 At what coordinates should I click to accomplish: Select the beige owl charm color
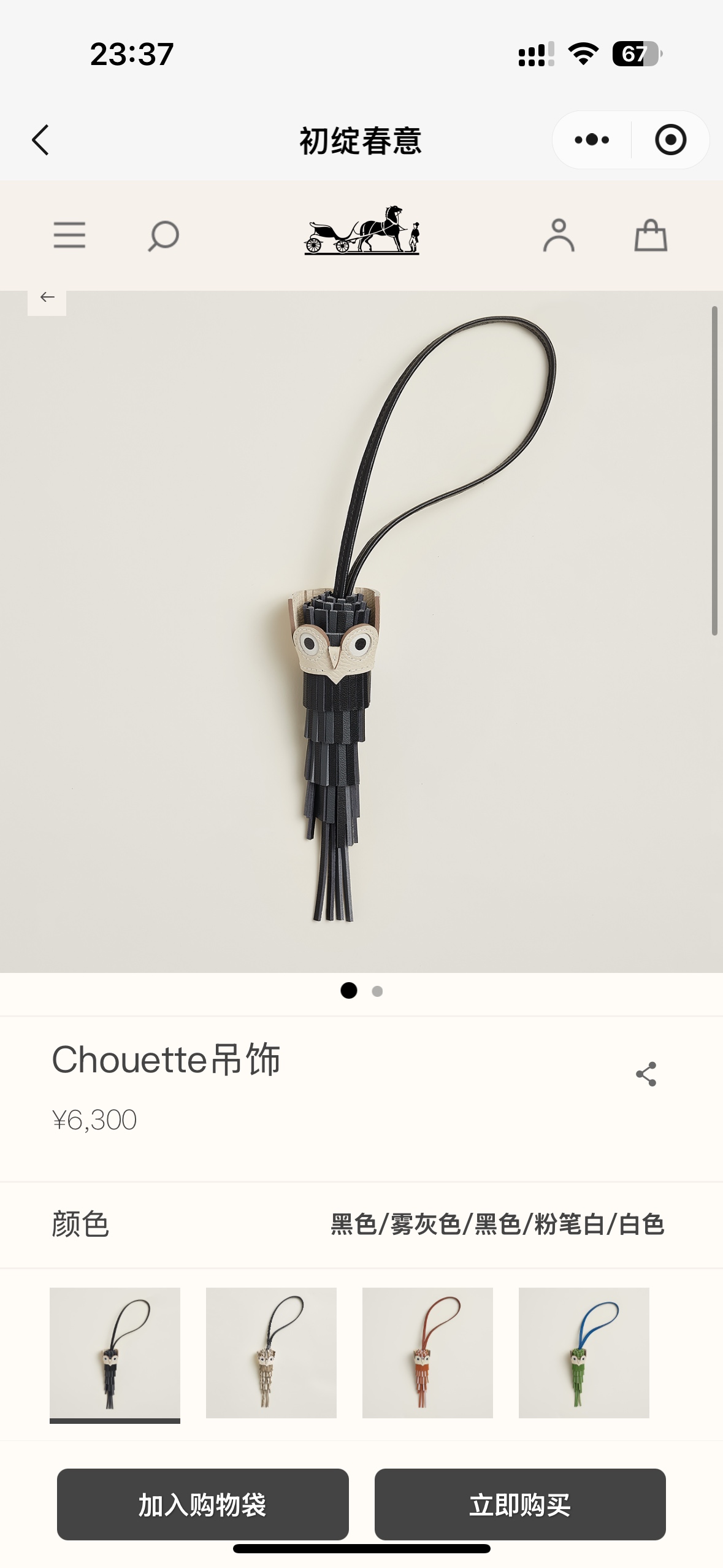tap(271, 1353)
